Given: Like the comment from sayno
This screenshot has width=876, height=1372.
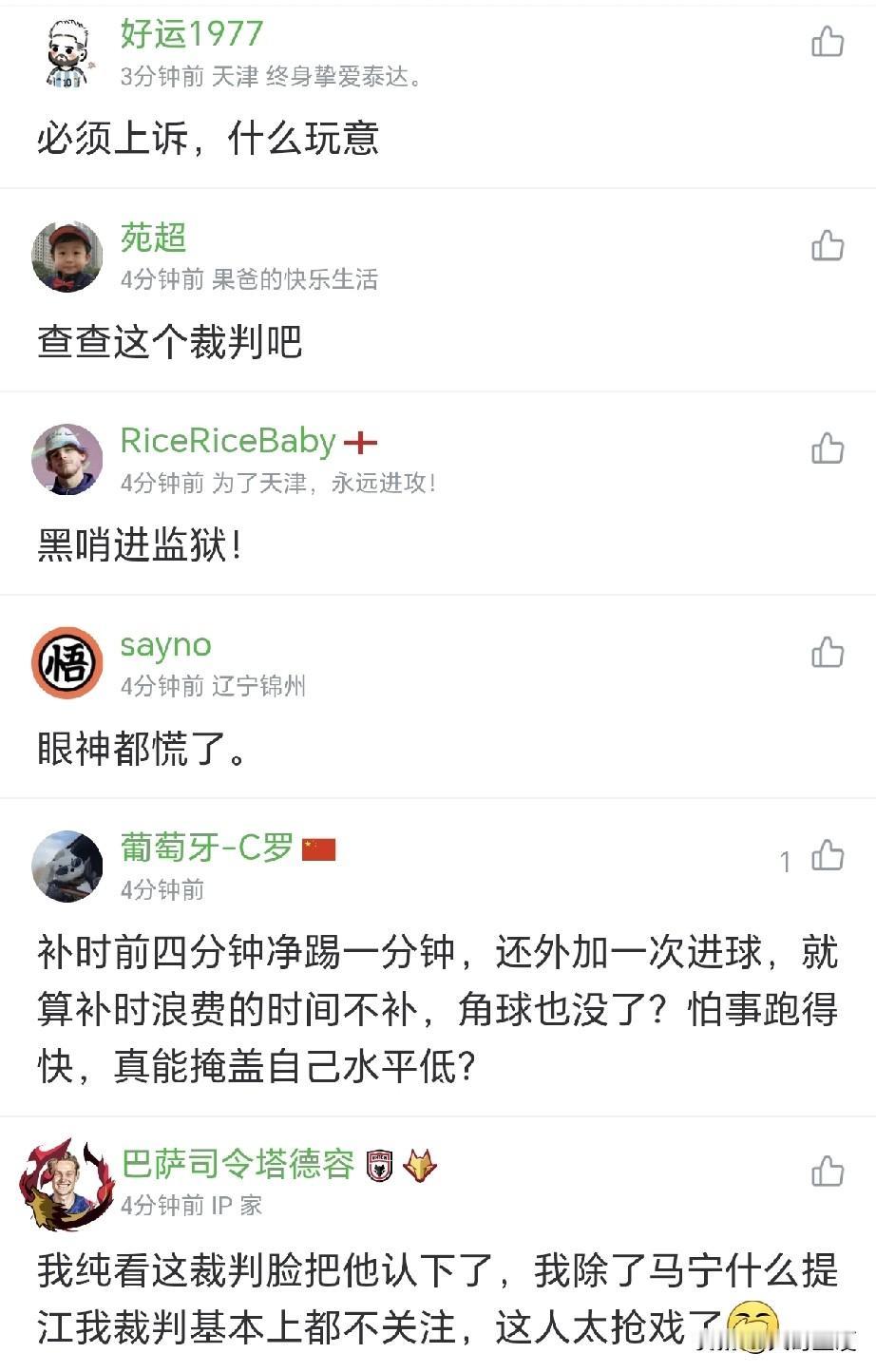Looking at the screenshot, I should pyautogui.click(x=828, y=652).
